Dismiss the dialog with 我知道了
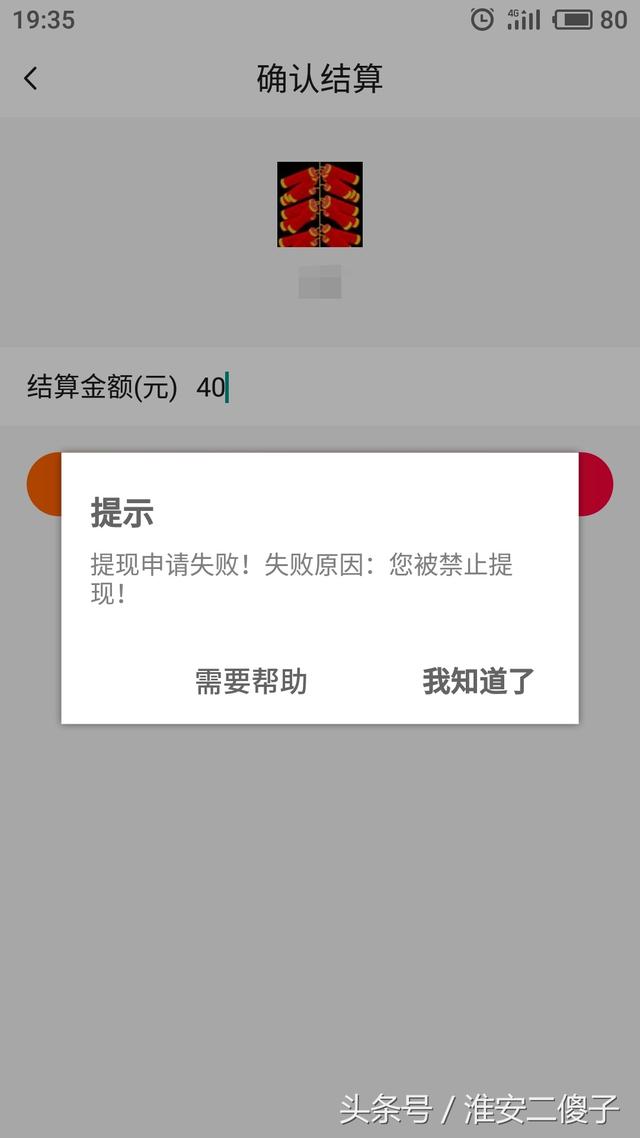 click(x=478, y=681)
